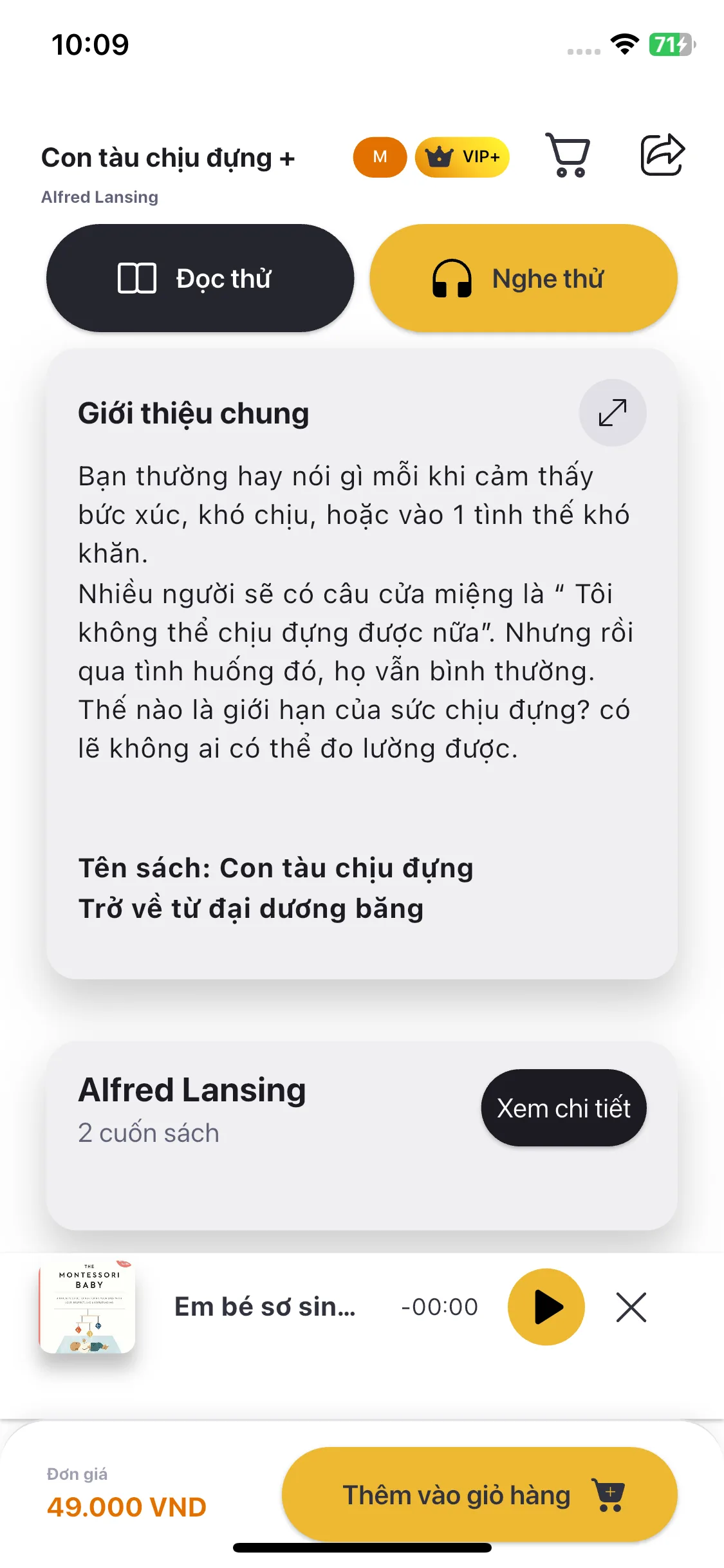Add book with Thêm vào giỏ hàng

coord(479,1495)
